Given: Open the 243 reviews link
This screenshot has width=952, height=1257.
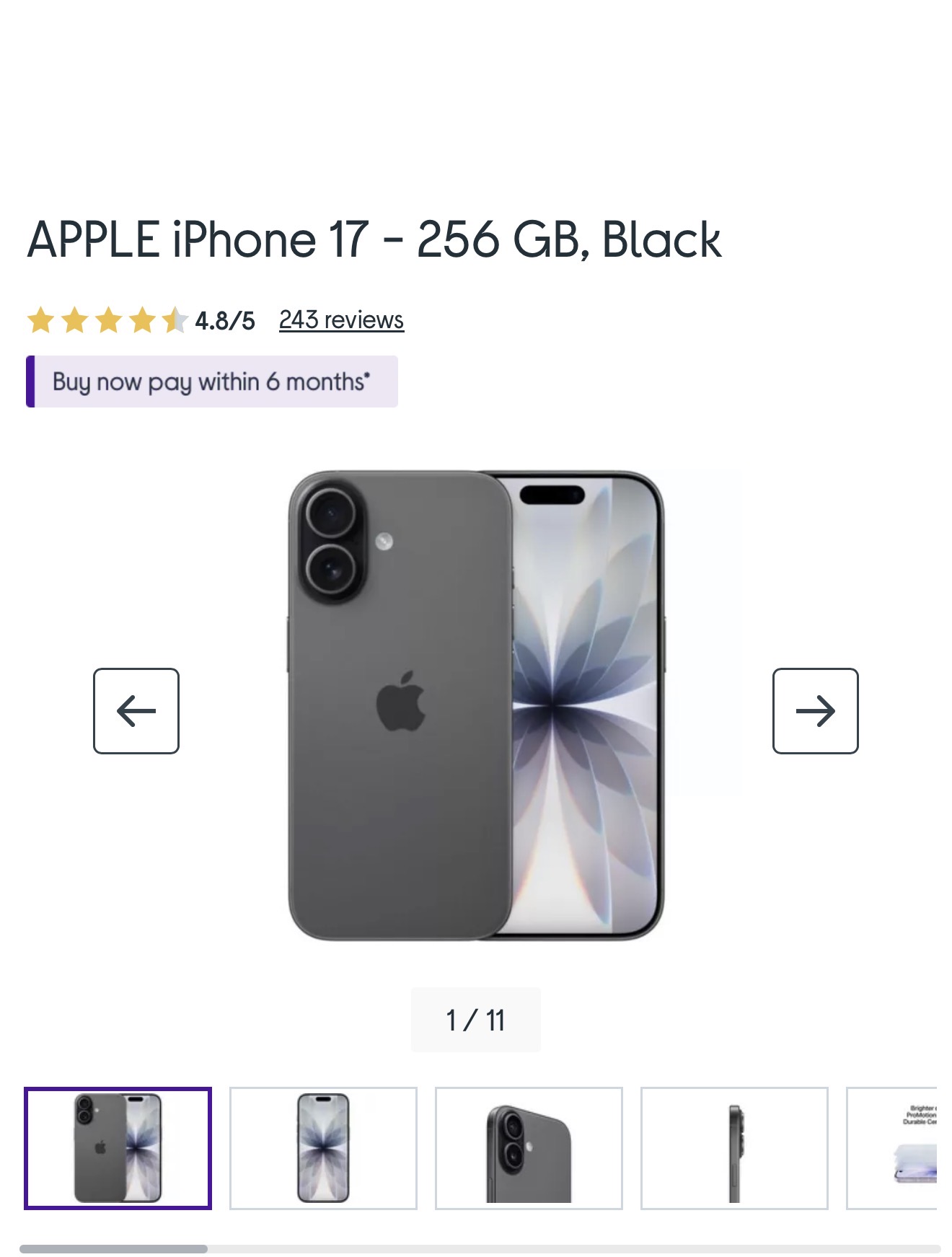Looking at the screenshot, I should (x=341, y=320).
